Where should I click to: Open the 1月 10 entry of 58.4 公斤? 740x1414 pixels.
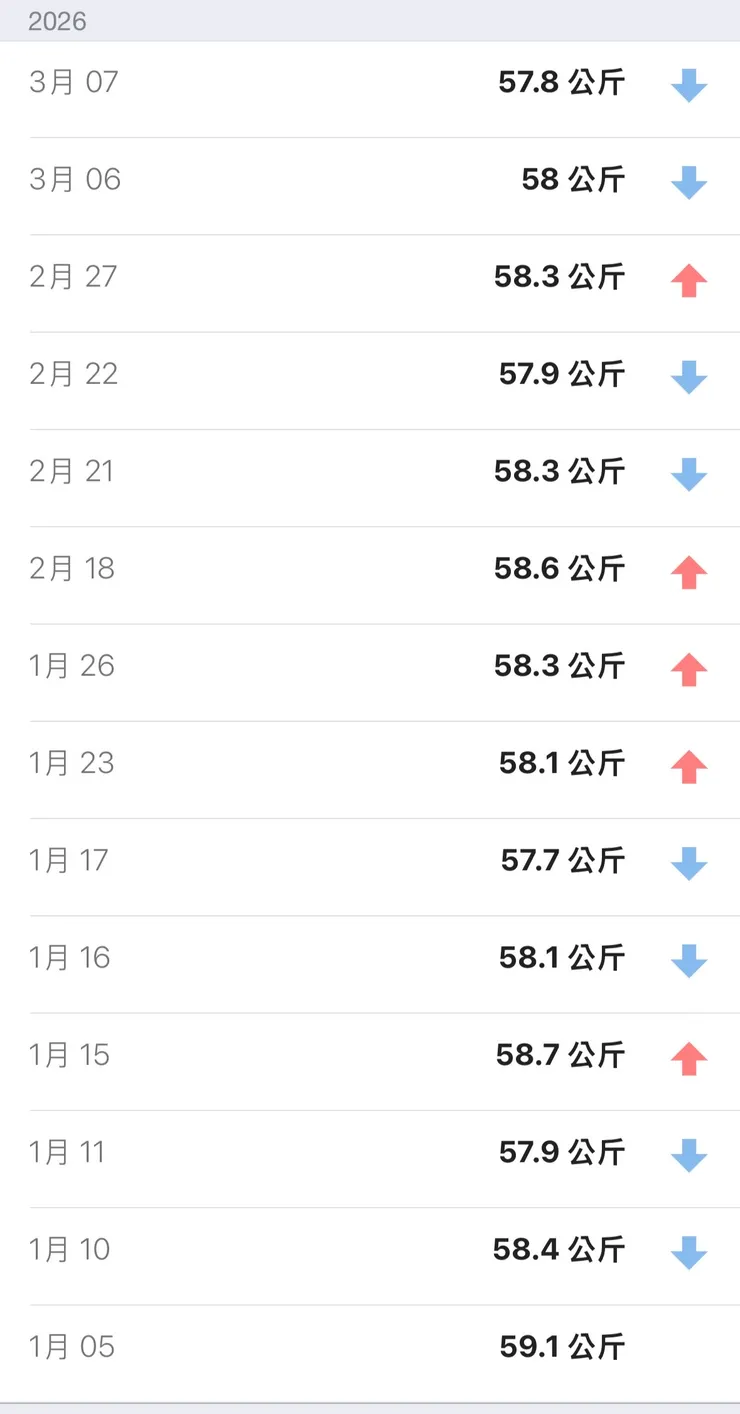370,1249
